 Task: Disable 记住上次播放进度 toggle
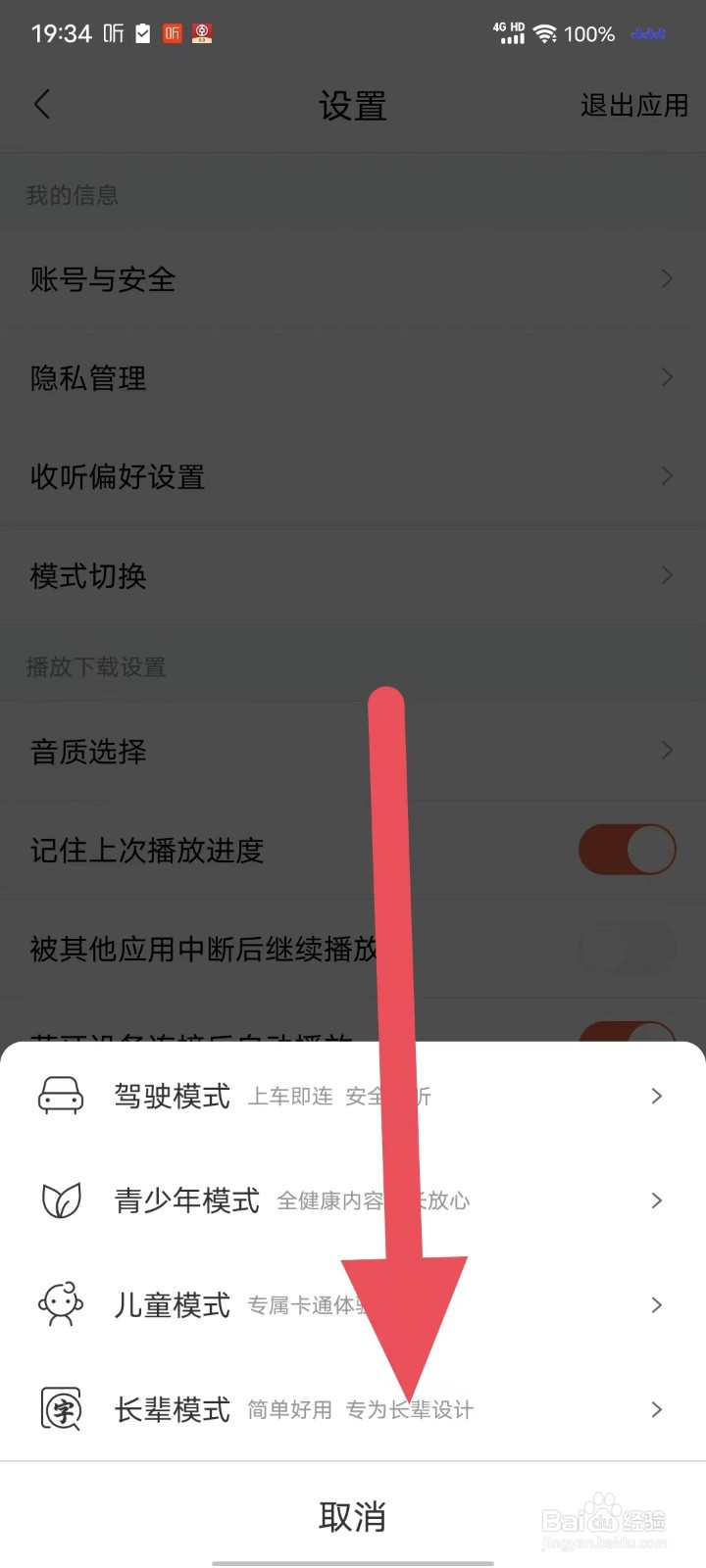628,850
